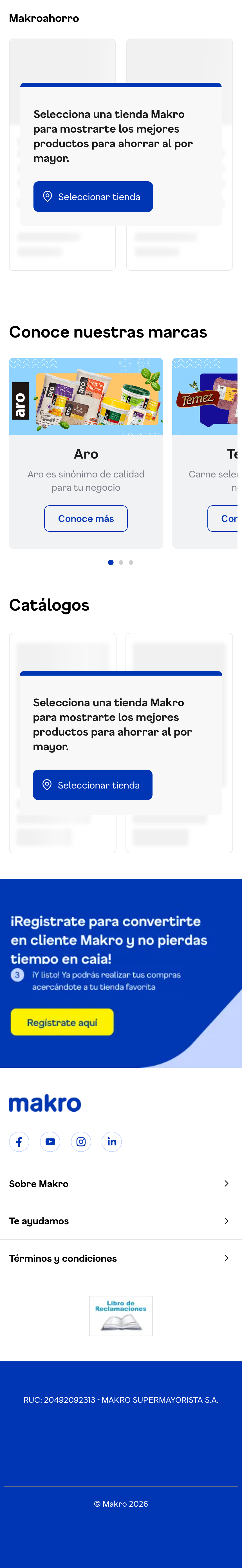Open Makro's Facebook page
242x1568 pixels.
click(19, 1141)
